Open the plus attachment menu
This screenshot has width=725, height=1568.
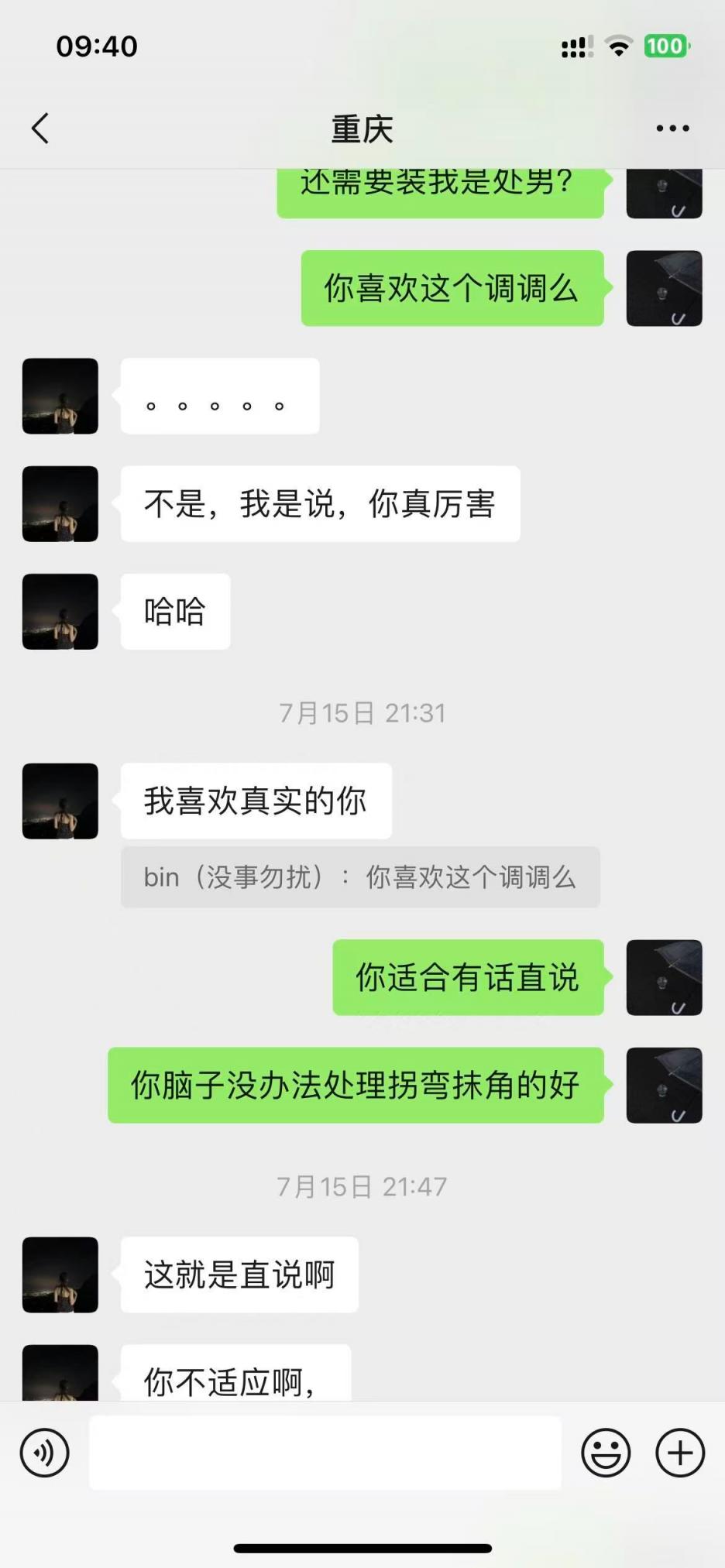680,1453
